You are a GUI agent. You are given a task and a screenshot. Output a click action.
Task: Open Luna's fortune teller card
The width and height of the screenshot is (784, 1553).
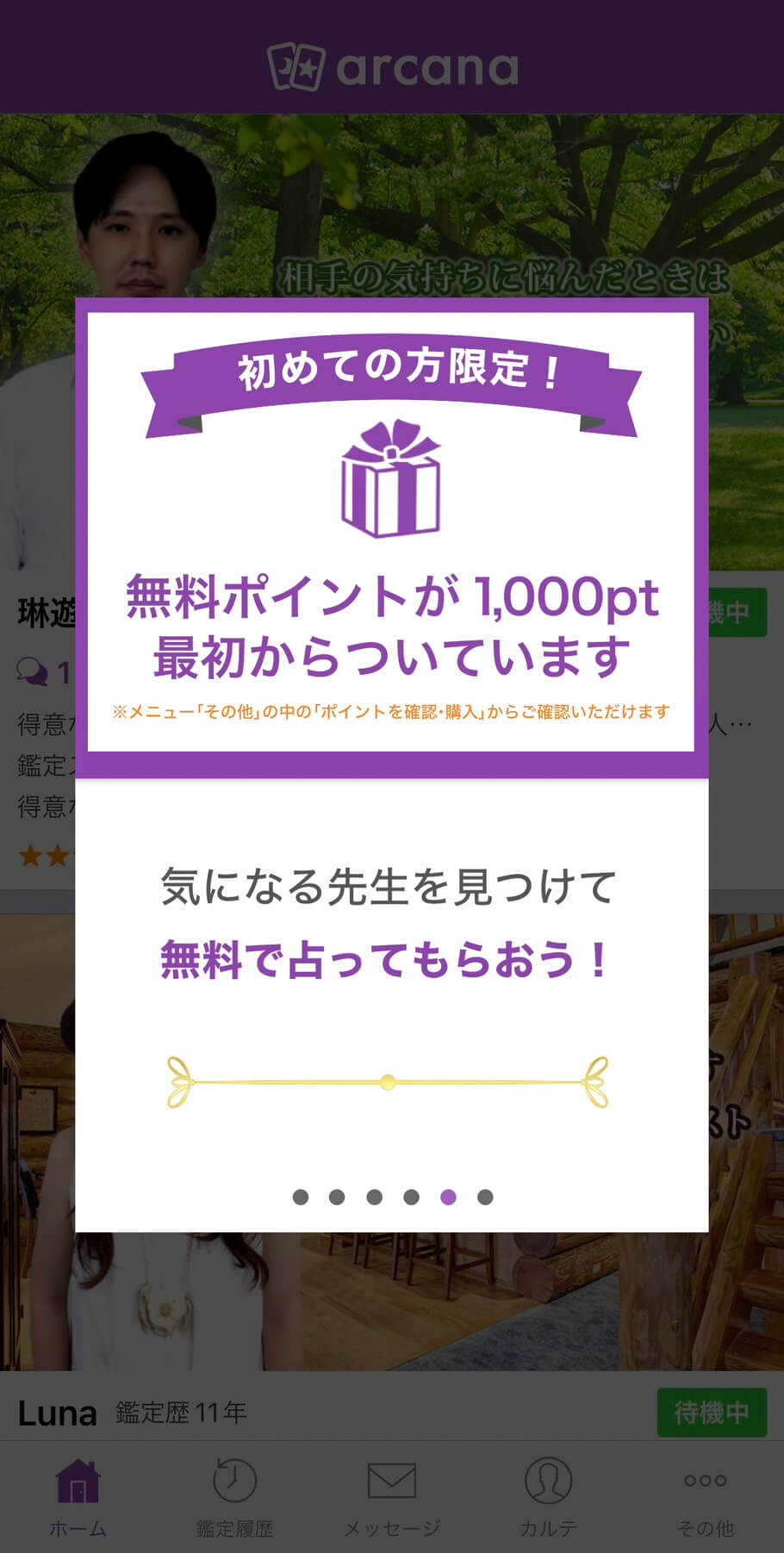click(57, 1413)
